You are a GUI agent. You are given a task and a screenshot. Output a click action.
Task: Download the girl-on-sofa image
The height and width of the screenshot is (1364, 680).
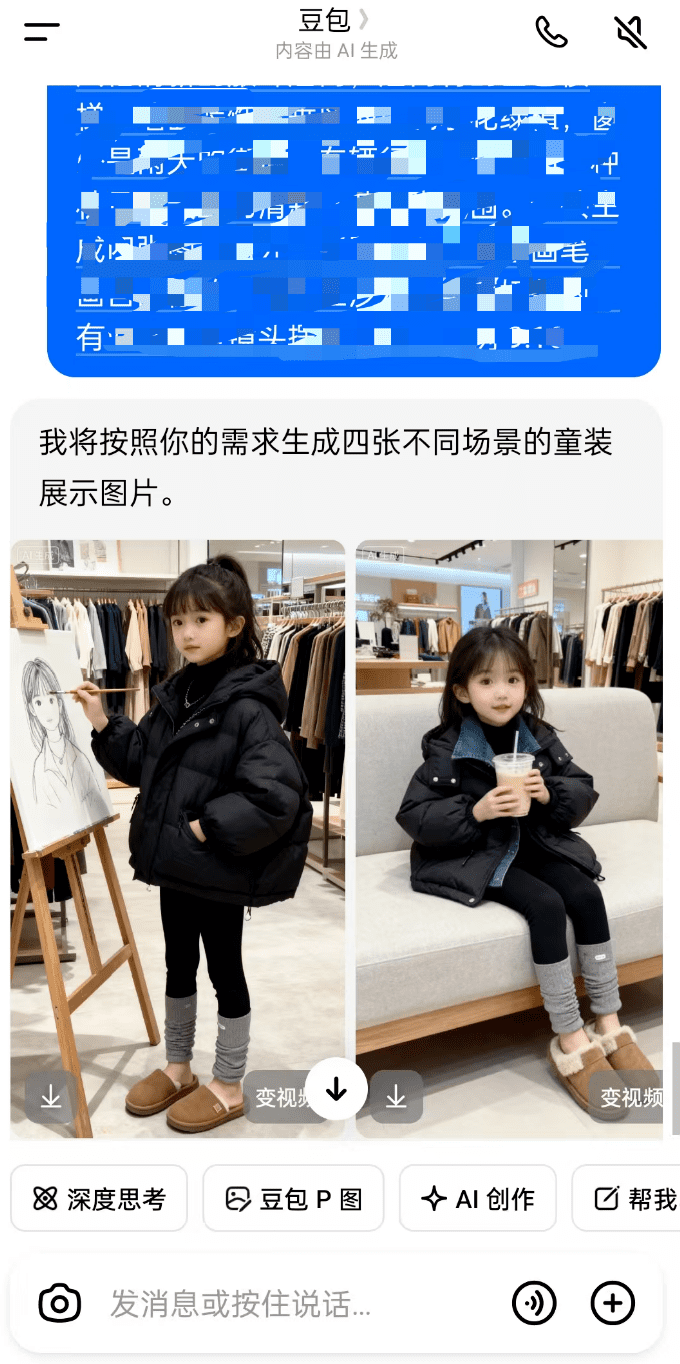396,1097
